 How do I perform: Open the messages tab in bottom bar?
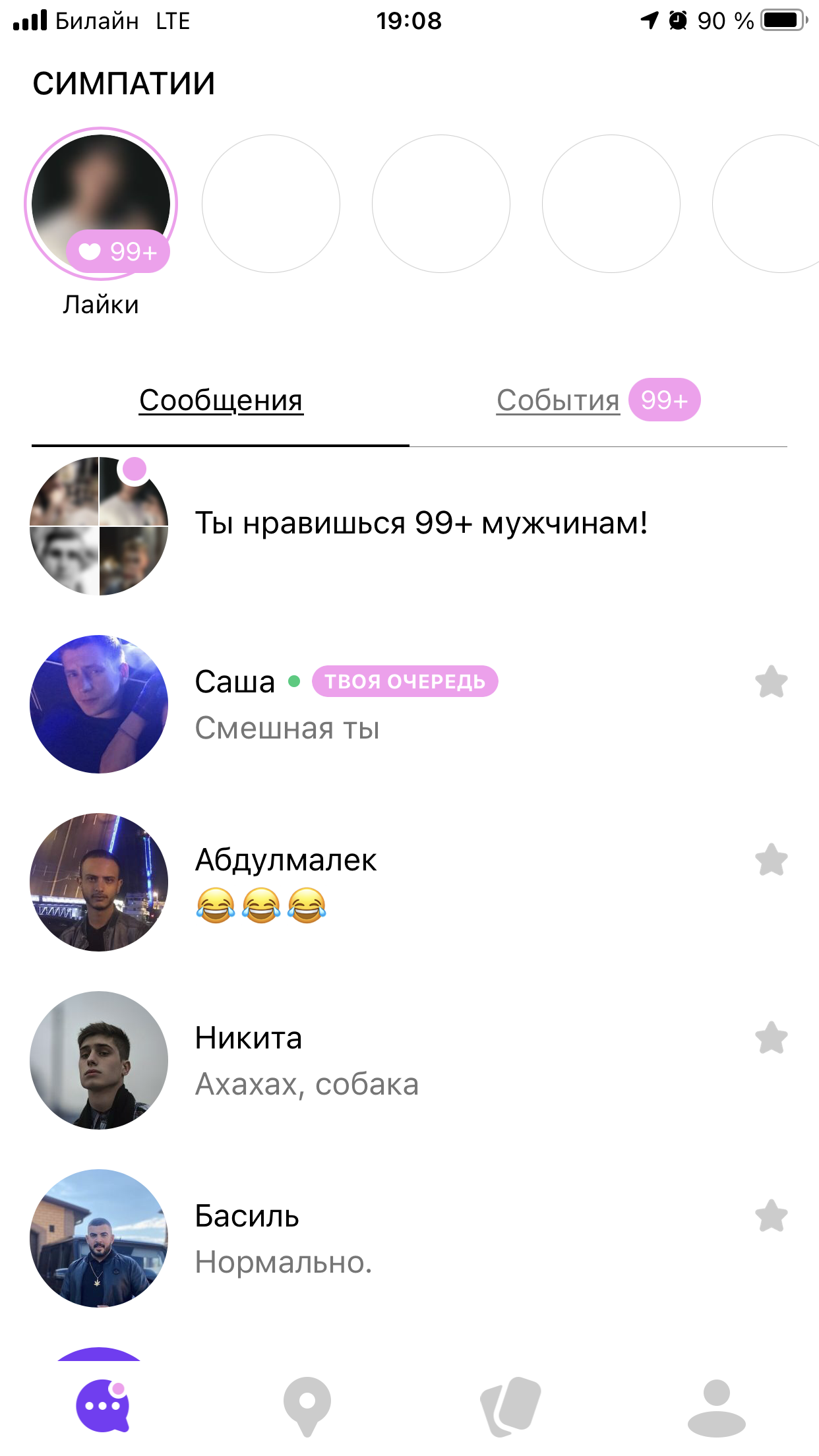coord(102,1406)
